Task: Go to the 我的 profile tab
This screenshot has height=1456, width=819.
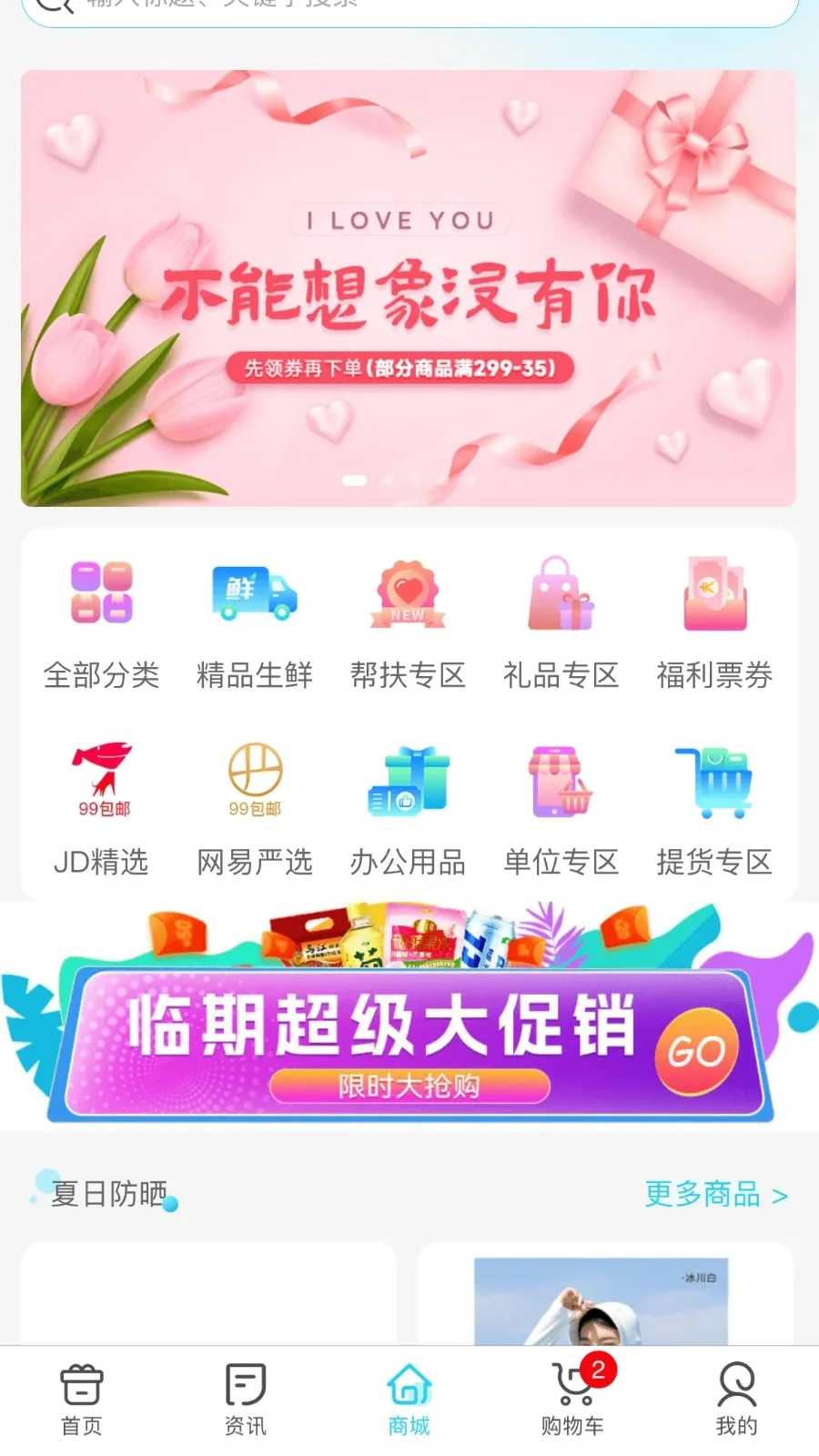Action: tap(736, 1400)
